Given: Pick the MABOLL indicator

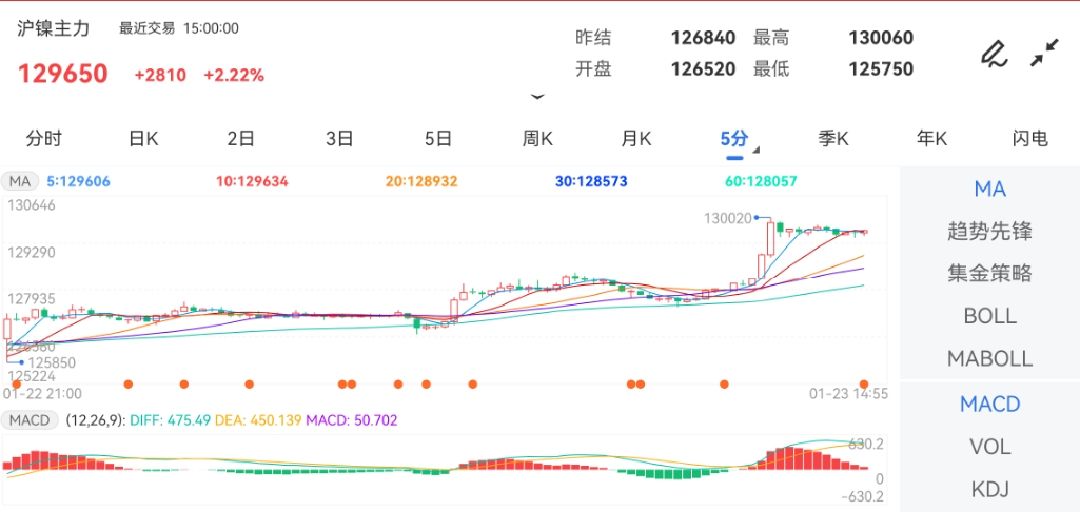Looking at the screenshot, I should tap(990, 358).
